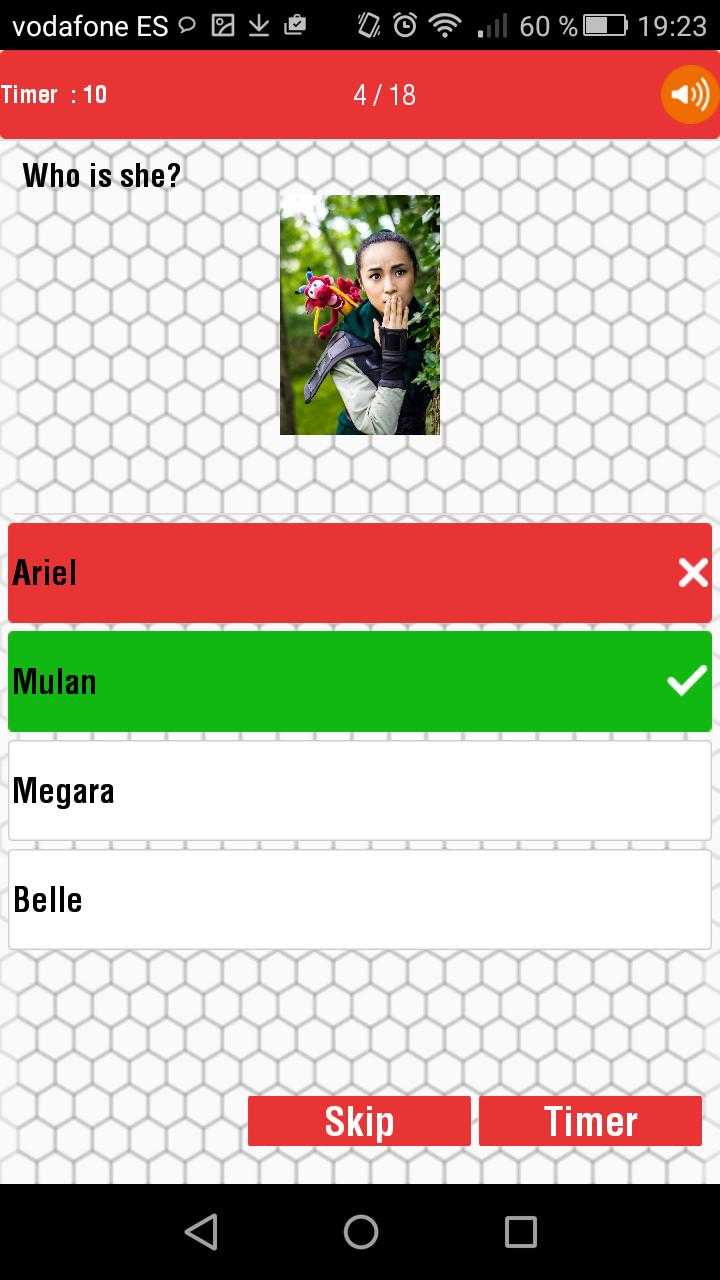
Task: Go back using the system back button
Action: pos(201,1232)
